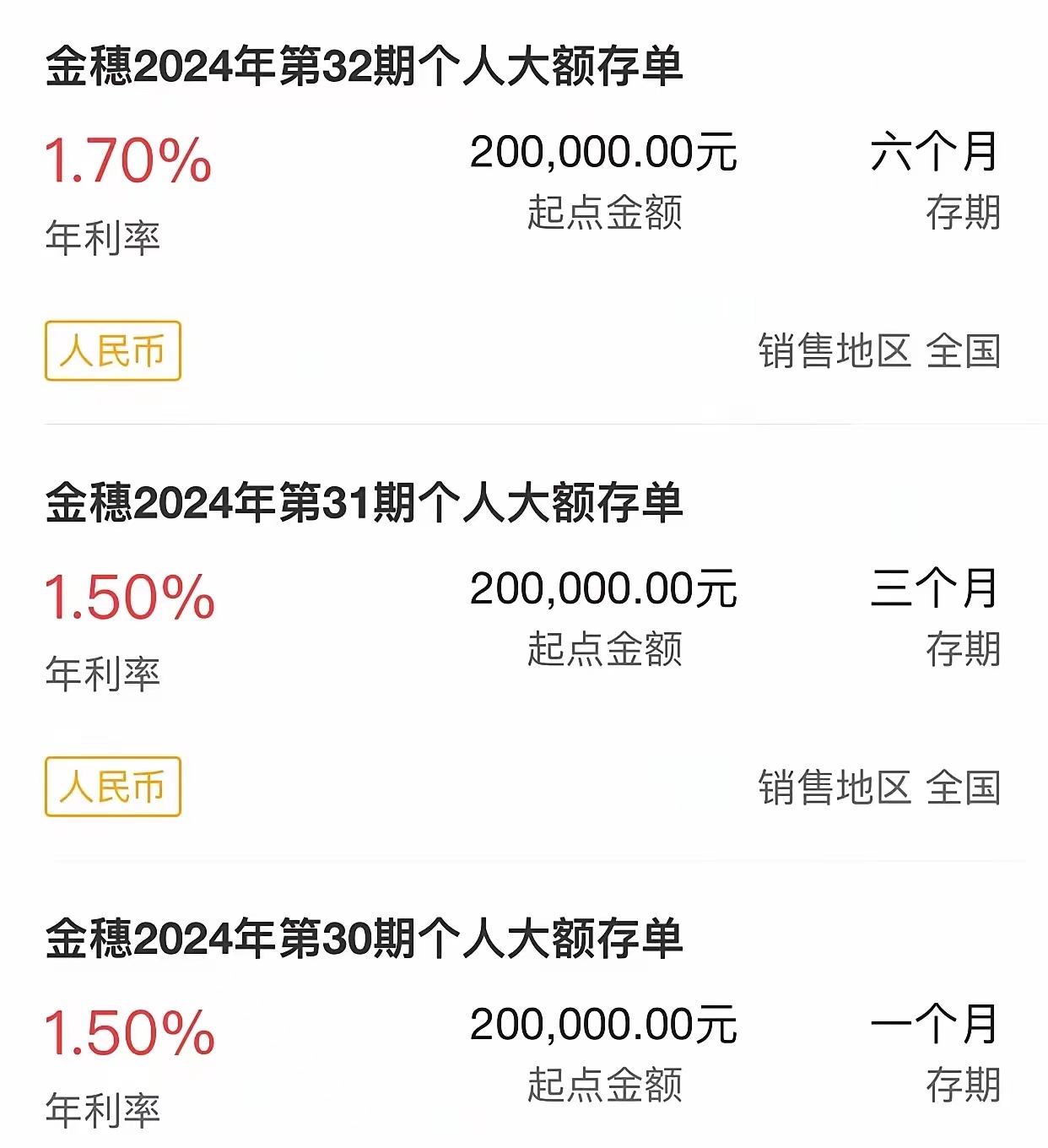Click the 一个月 term label
Screen dimensions: 1048x1148
pyautogui.click(x=935, y=1026)
